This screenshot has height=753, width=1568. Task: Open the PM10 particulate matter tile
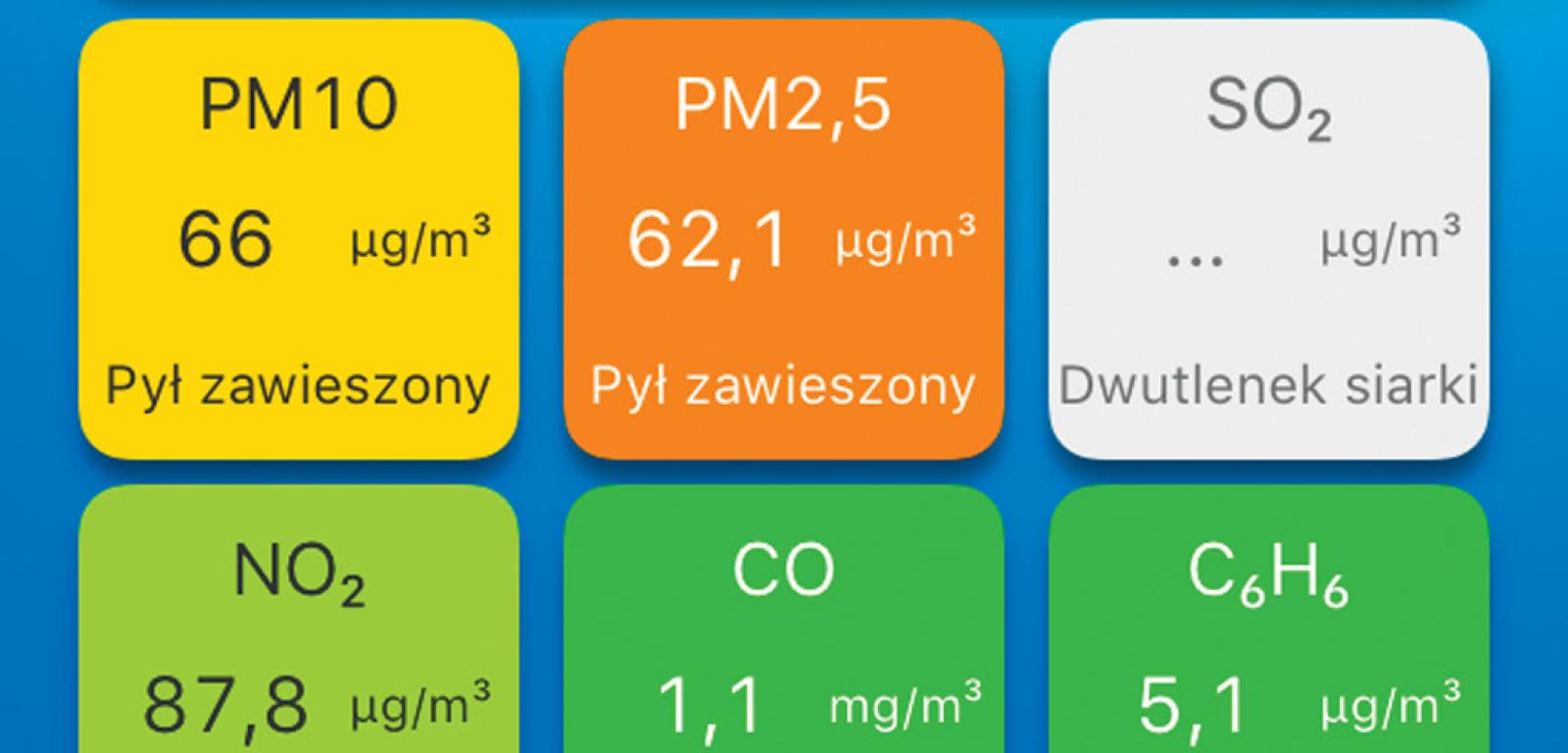[x=298, y=239]
